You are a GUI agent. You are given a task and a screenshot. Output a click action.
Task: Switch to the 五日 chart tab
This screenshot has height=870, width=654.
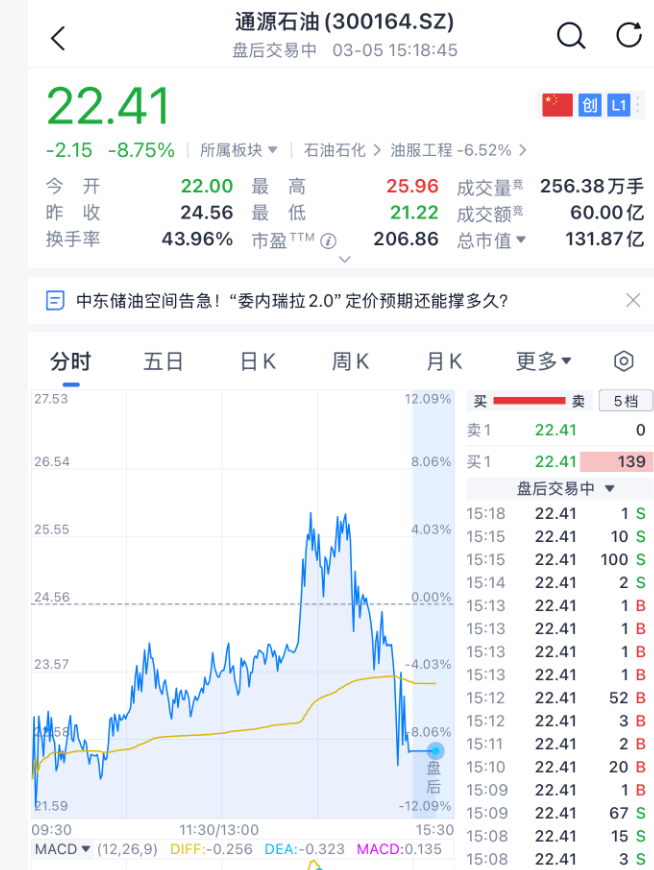pyautogui.click(x=163, y=361)
